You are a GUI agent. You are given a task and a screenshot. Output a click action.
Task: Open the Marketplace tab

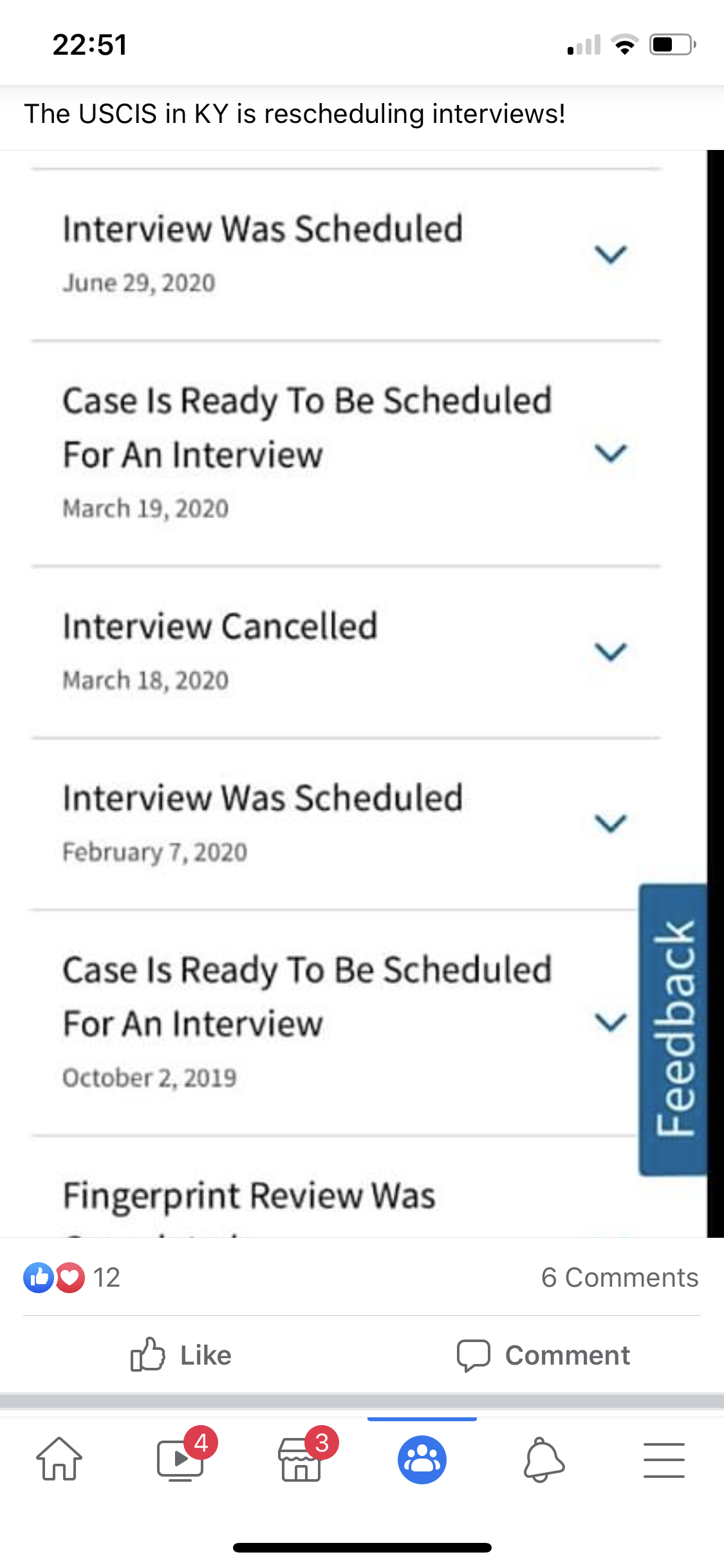[x=301, y=1458]
